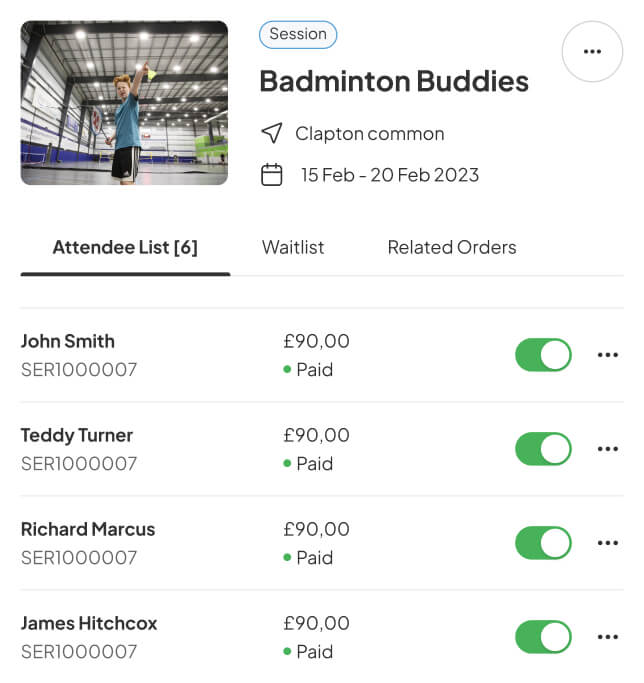
Task: Open the three-dot menu for Richard Marcus
Action: pyautogui.click(x=607, y=543)
